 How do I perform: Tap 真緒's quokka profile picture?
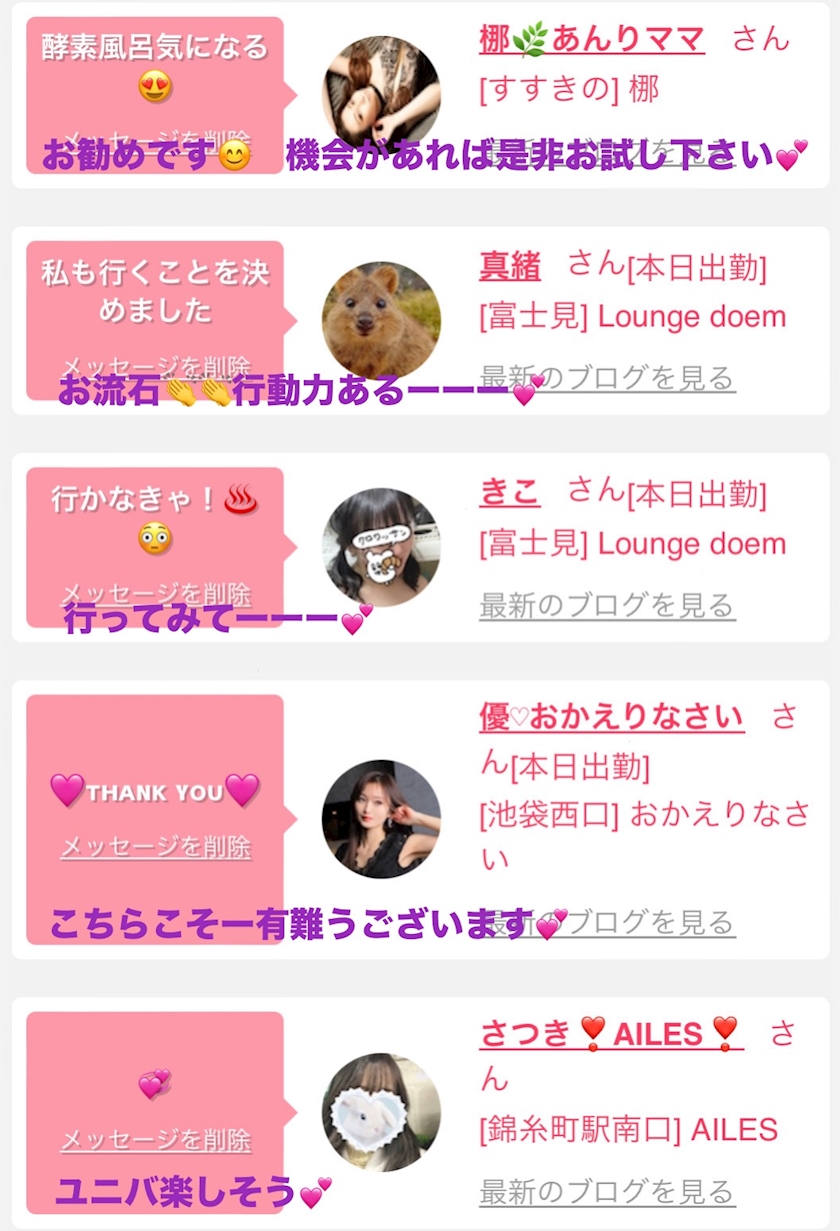pos(381,321)
